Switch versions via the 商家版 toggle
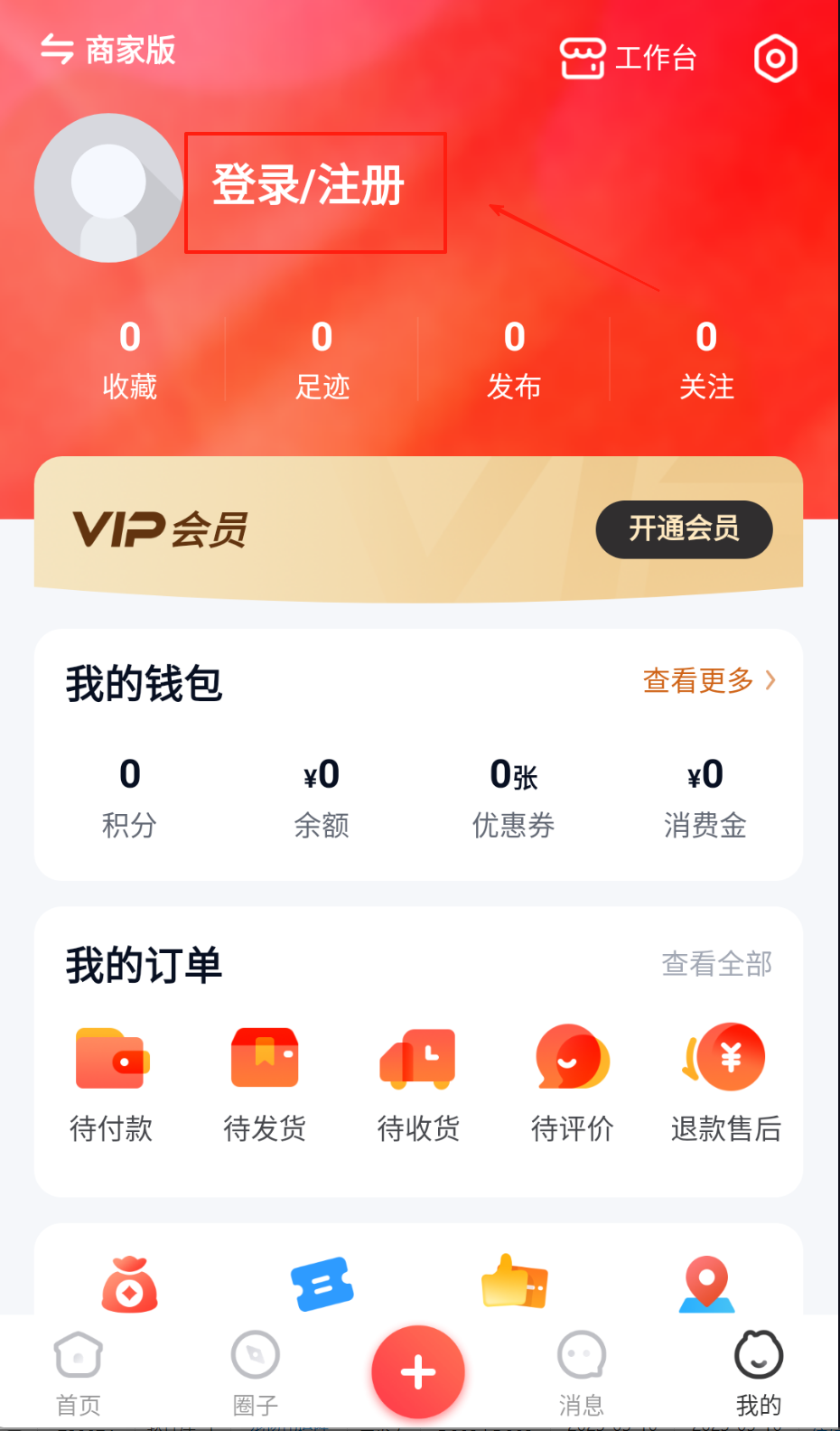The image size is (840, 1431). coord(107,50)
